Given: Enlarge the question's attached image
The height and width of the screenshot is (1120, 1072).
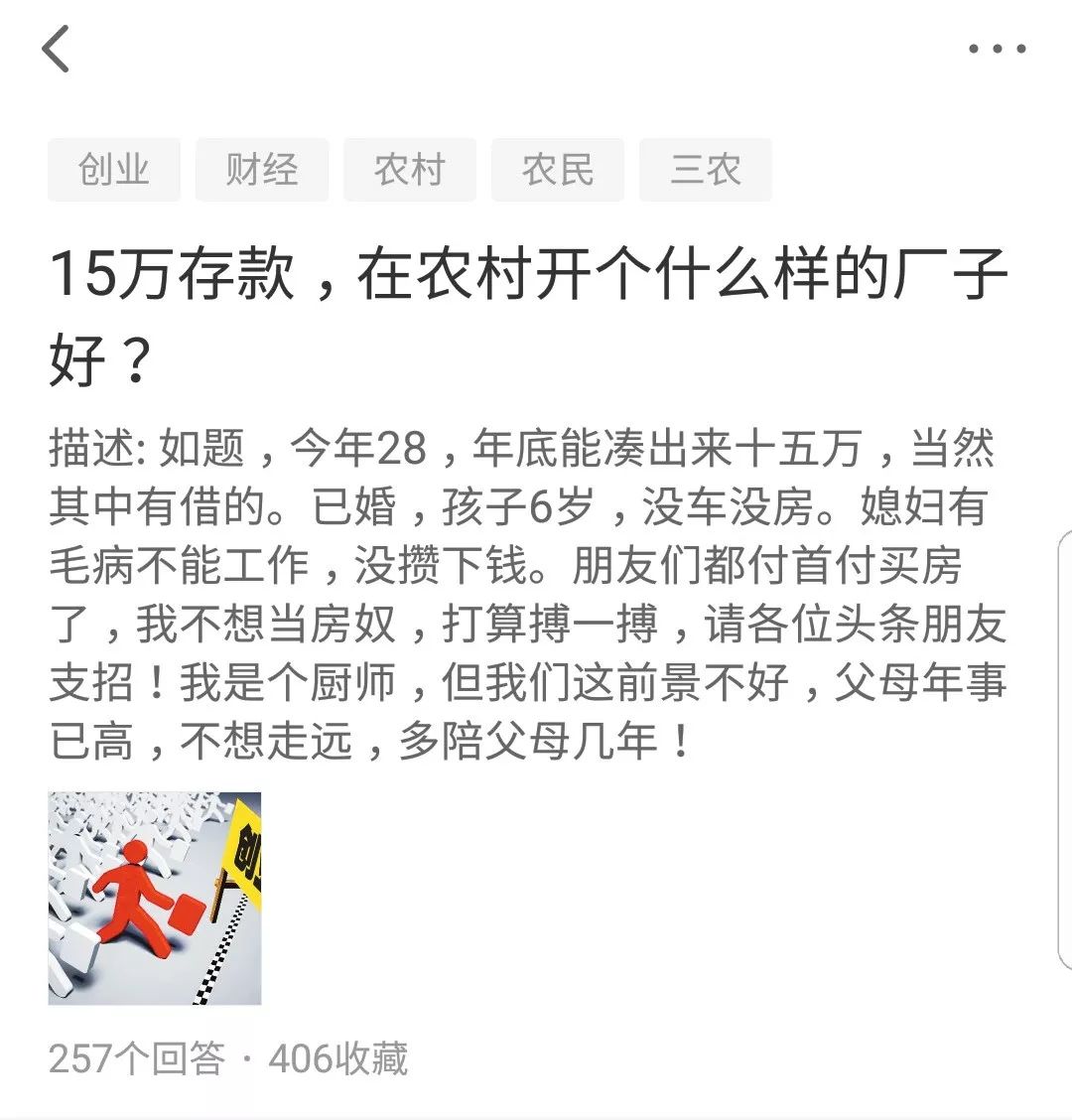Looking at the screenshot, I should coord(155,898).
